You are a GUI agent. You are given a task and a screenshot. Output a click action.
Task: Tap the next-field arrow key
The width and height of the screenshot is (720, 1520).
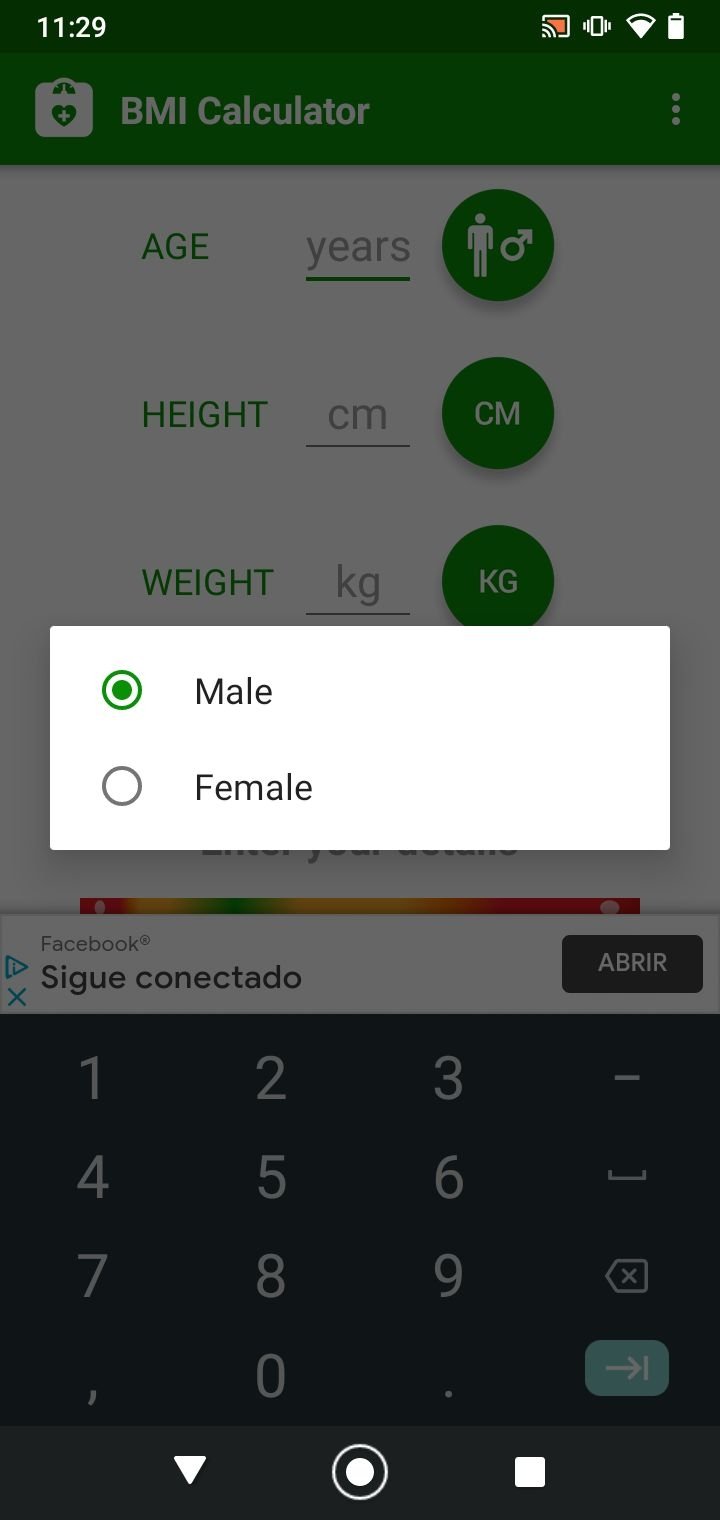[x=627, y=1368]
